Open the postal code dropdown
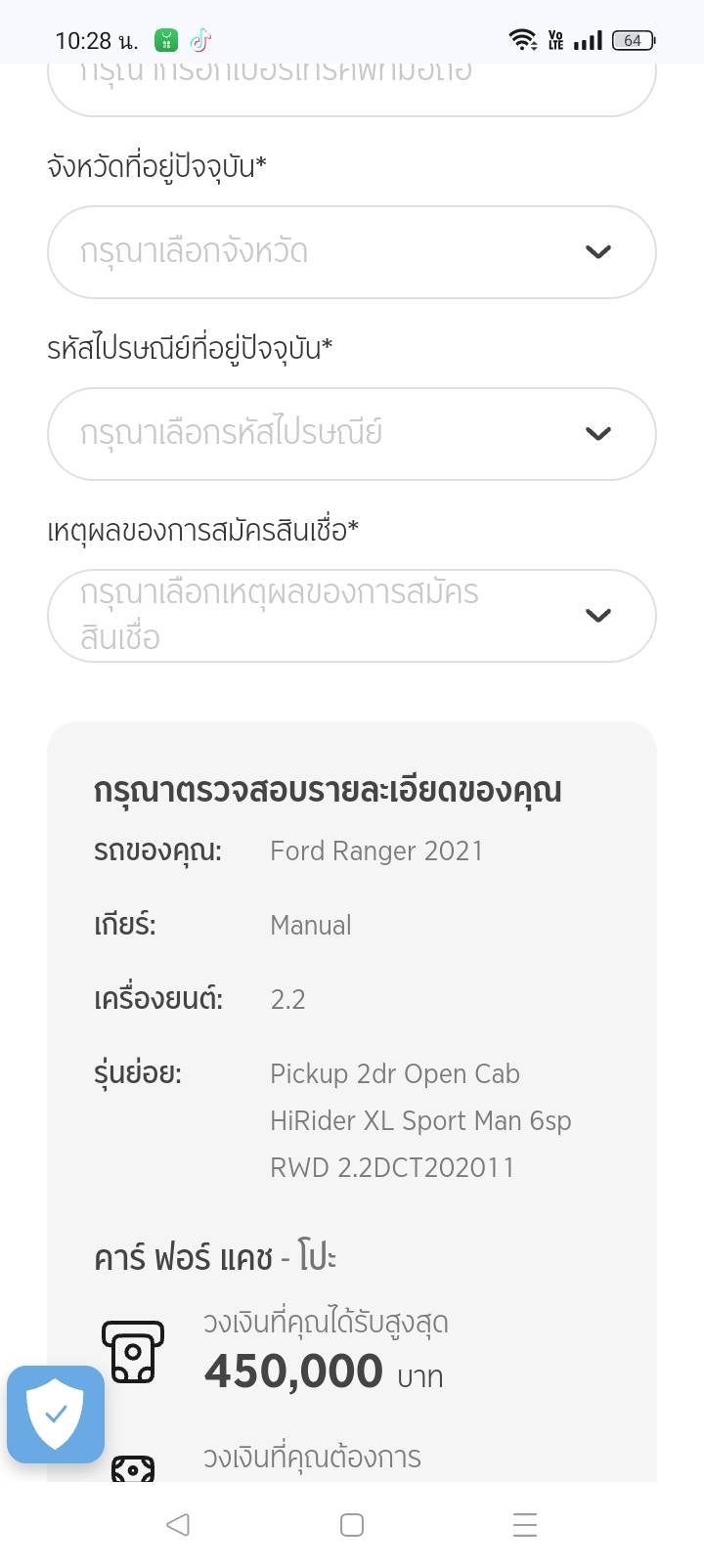The width and height of the screenshot is (704, 1568). click(351, 434)
